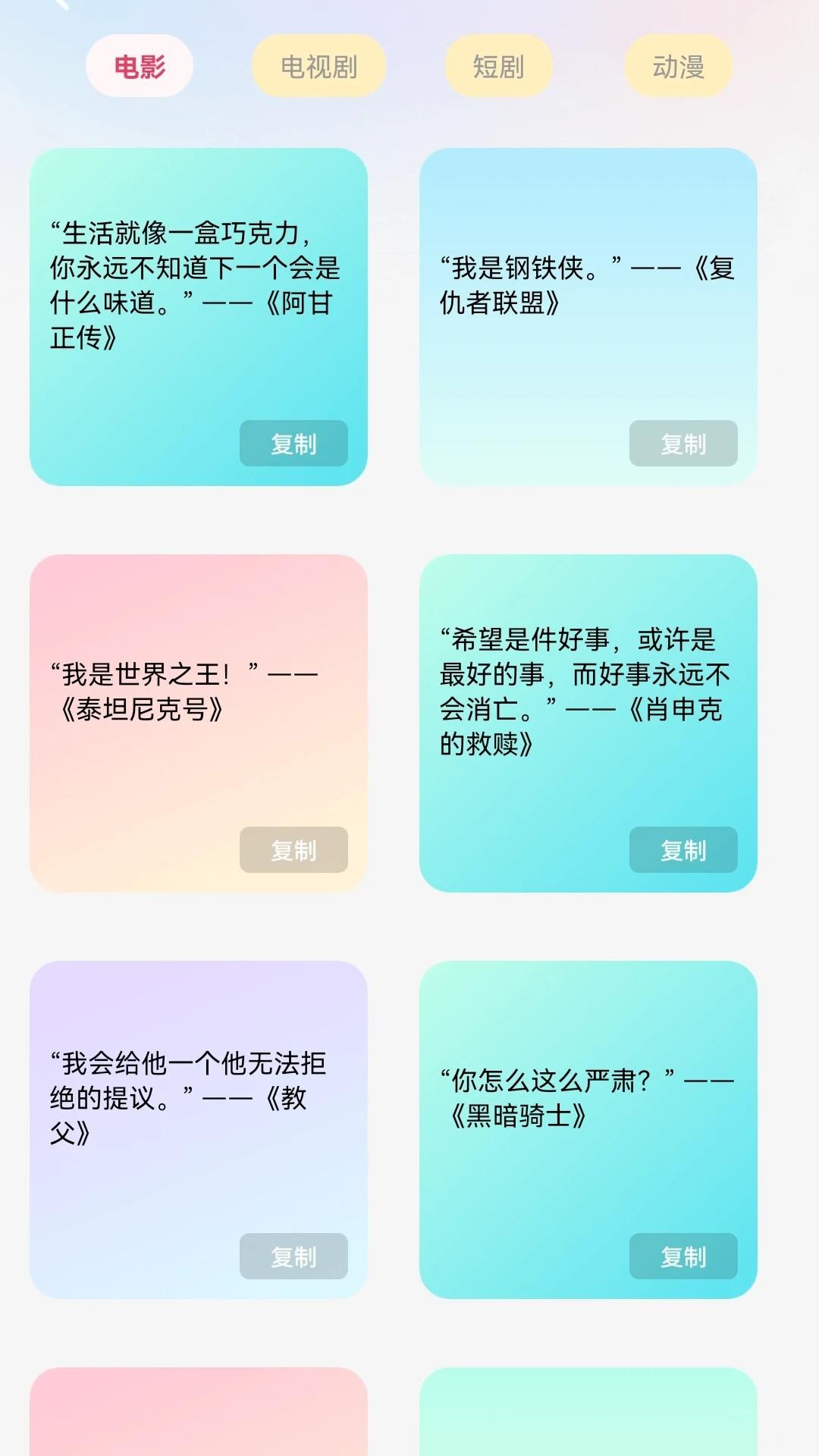Screen dimensions: 819x1456
Task: Switch to the 动漫 tab
Action: (678, 66)
